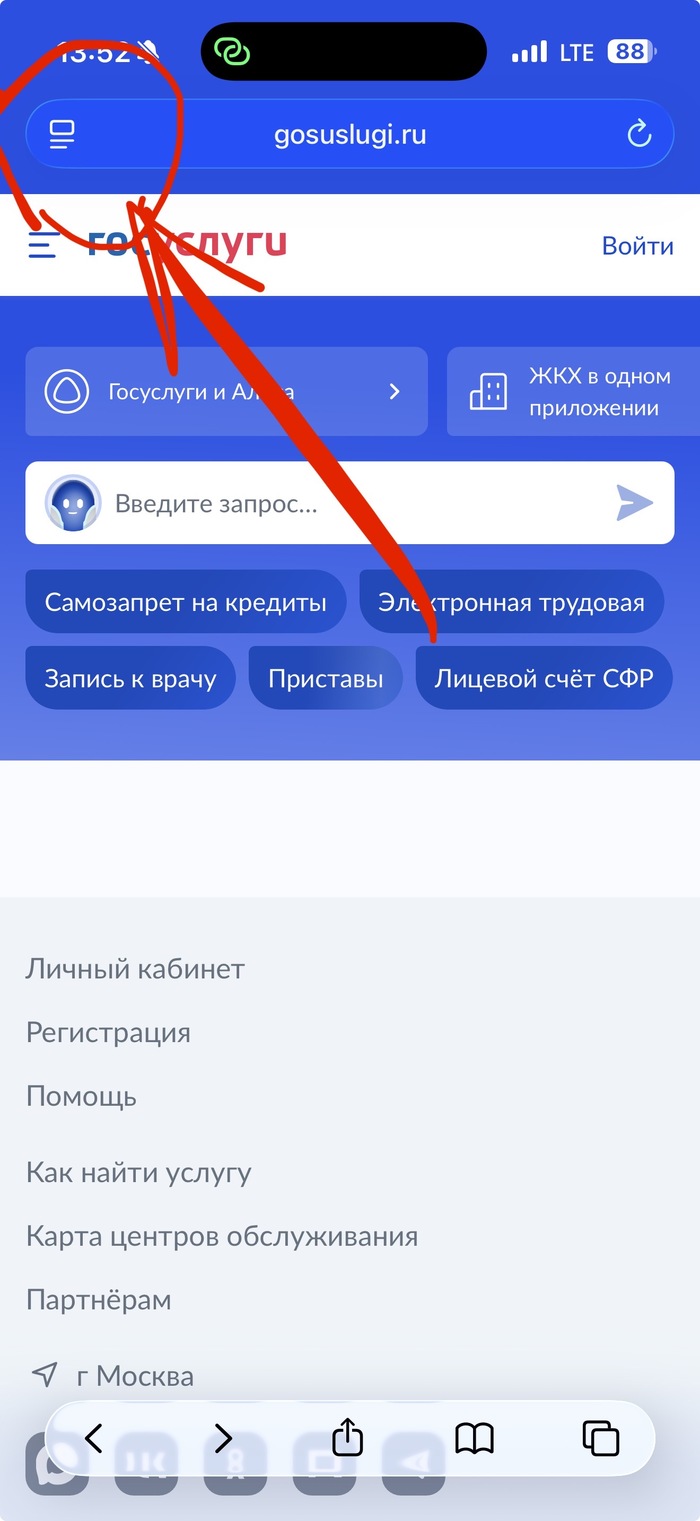Tap the gosuslugi.ru address field

pyautogui.click(x=350, y=135)
